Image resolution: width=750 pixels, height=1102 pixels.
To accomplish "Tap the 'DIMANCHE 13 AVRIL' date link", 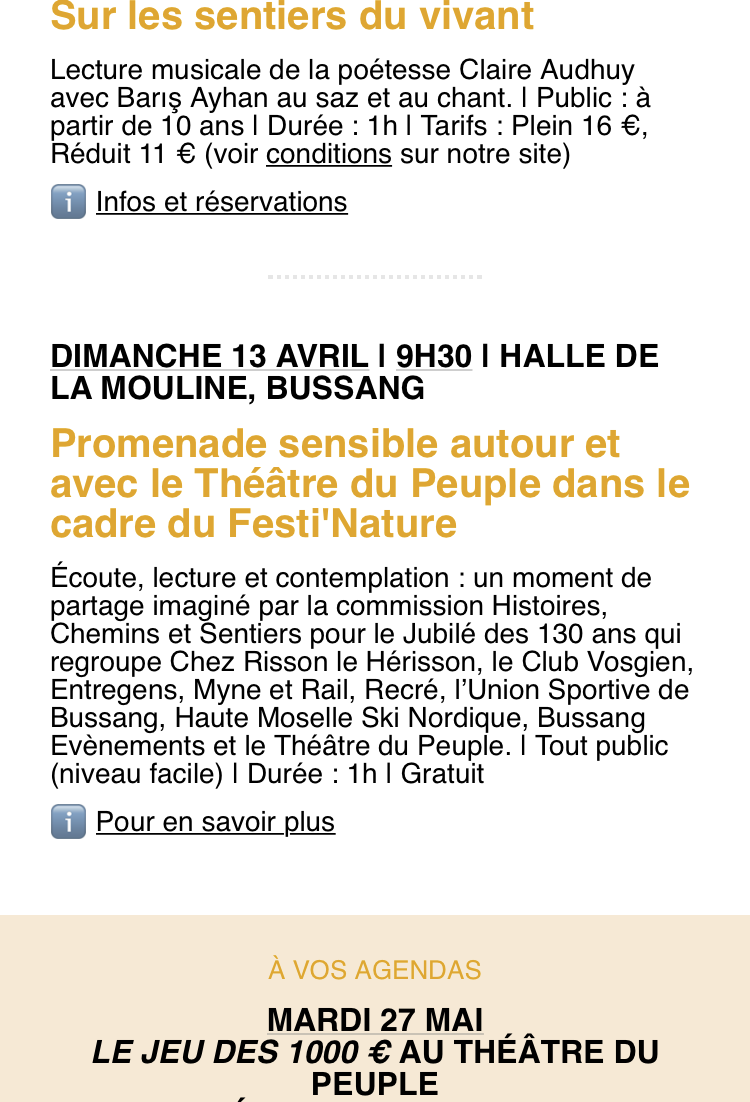I will pyautogui.click(x=209, y=356).
